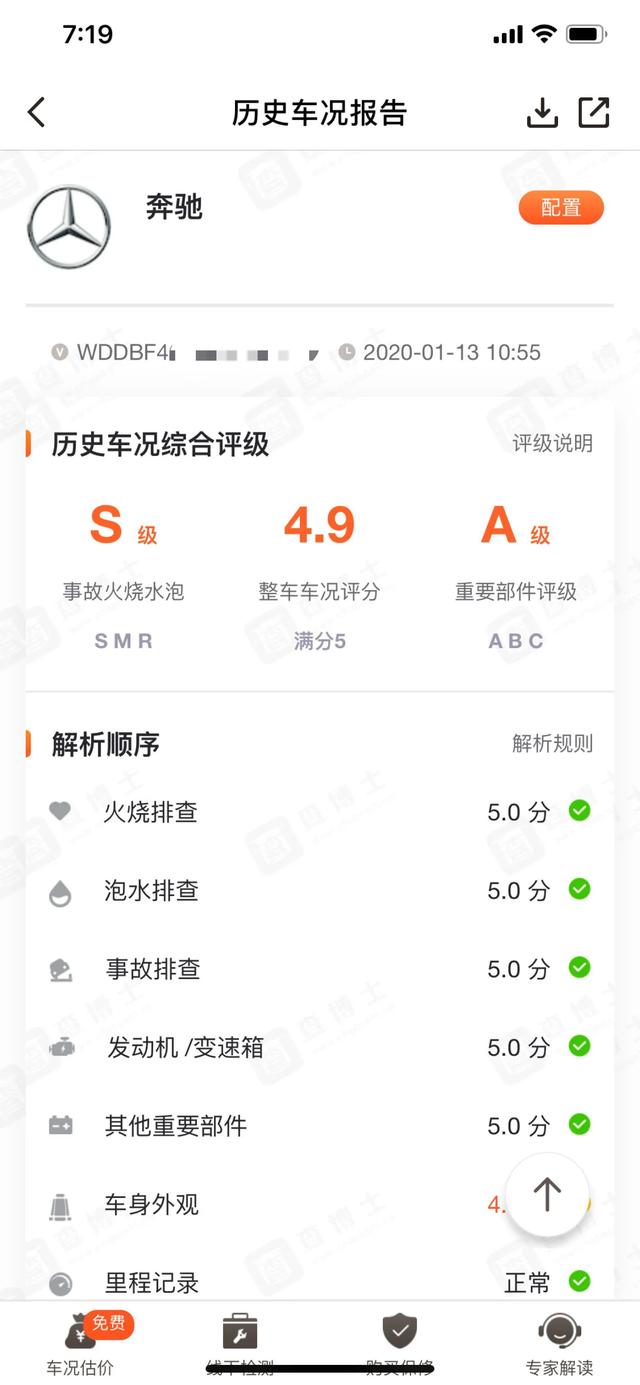
Task: Go back from the 历史车况报告 page
Action: (37, 112)
